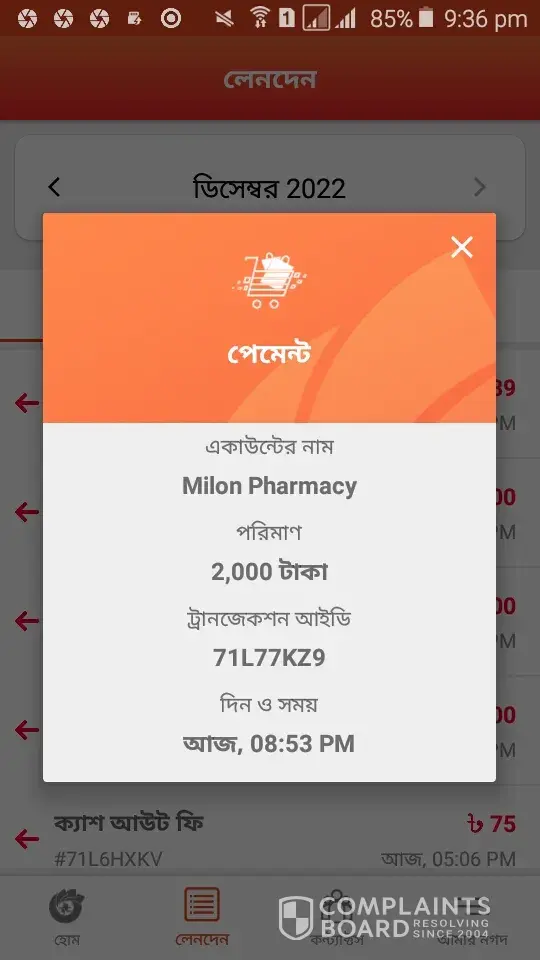Close the payment details dialog

462,247
